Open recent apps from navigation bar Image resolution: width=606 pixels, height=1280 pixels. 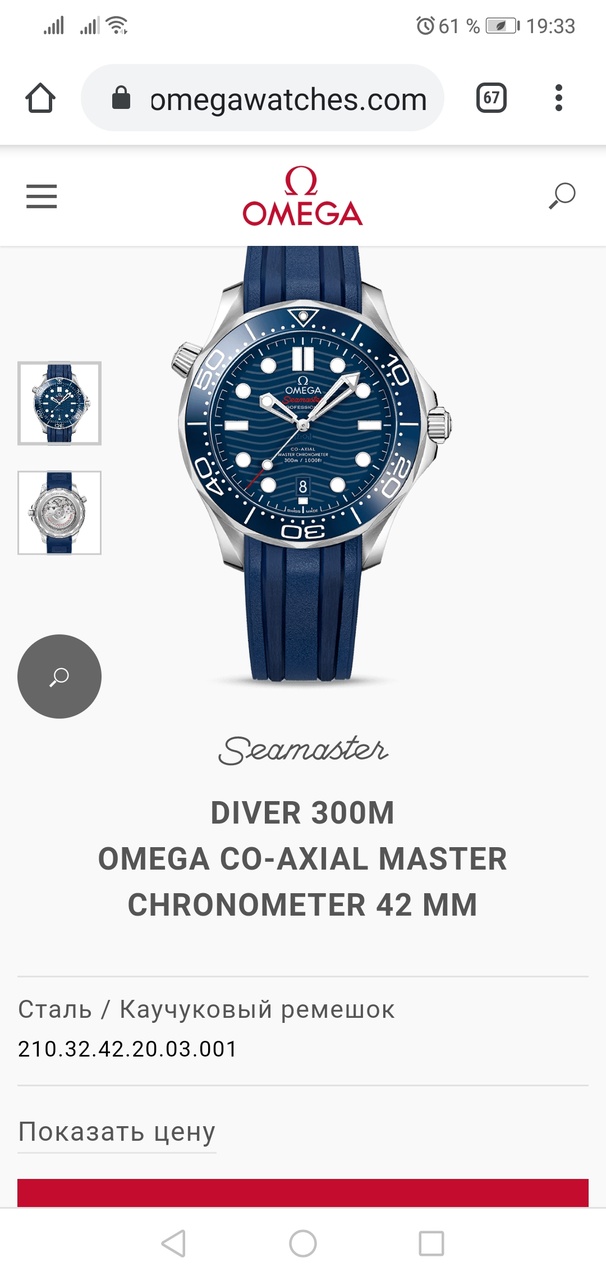click(431, 1243)
